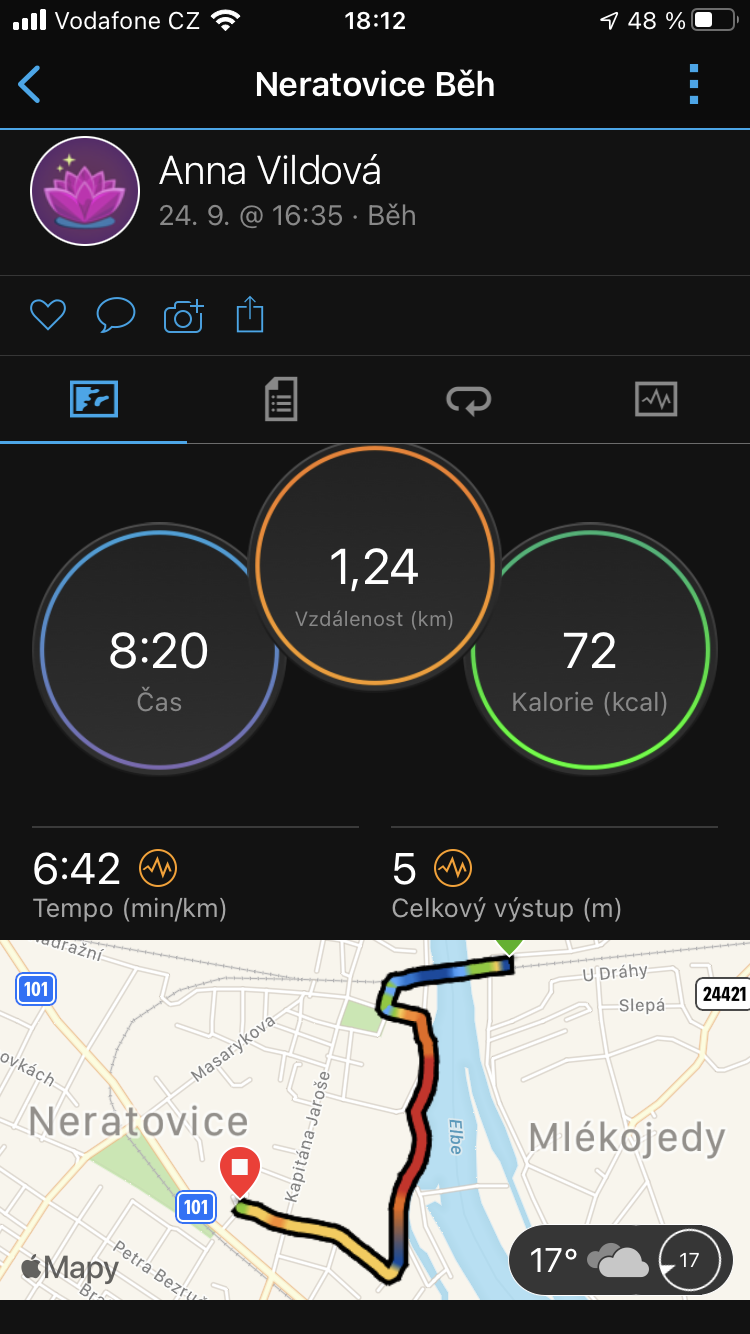Image resolution: width=750 pixels, height=1334 pixels.
Task: Select the overview map tab
Action: point(94,400)
